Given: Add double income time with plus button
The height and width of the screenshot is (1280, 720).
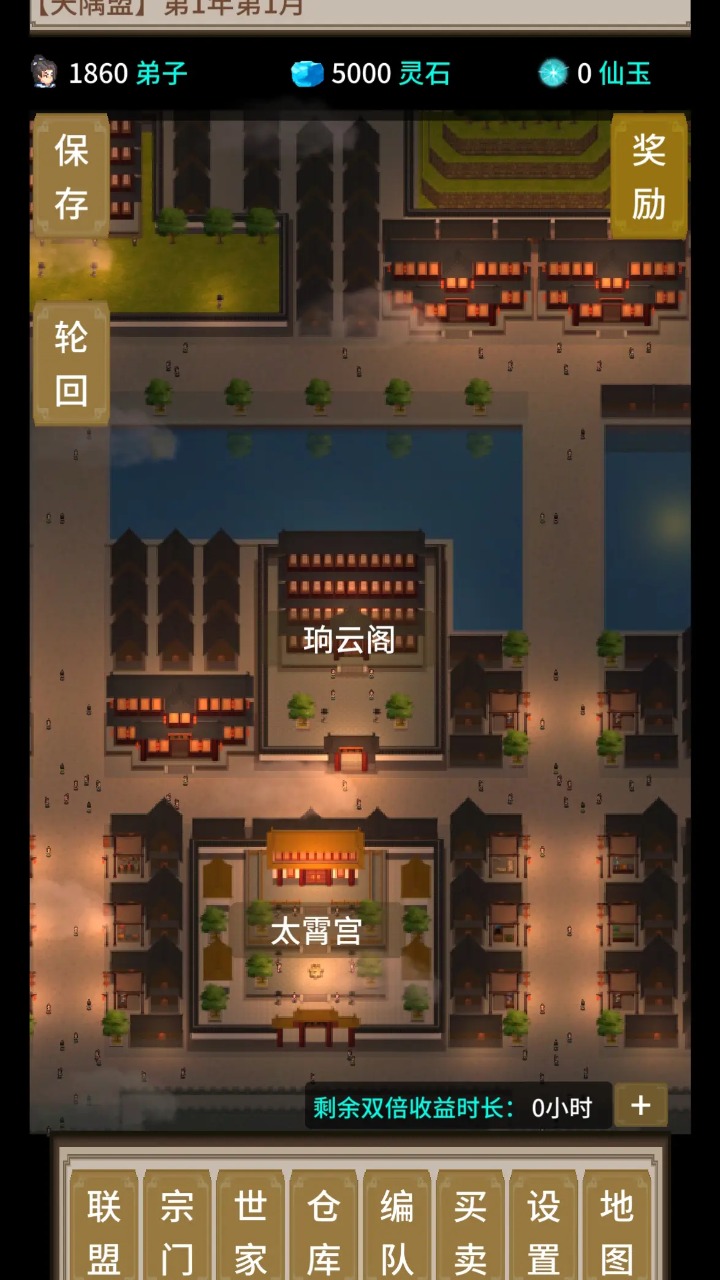Looking at the screenshot, I should (641, 1106).
